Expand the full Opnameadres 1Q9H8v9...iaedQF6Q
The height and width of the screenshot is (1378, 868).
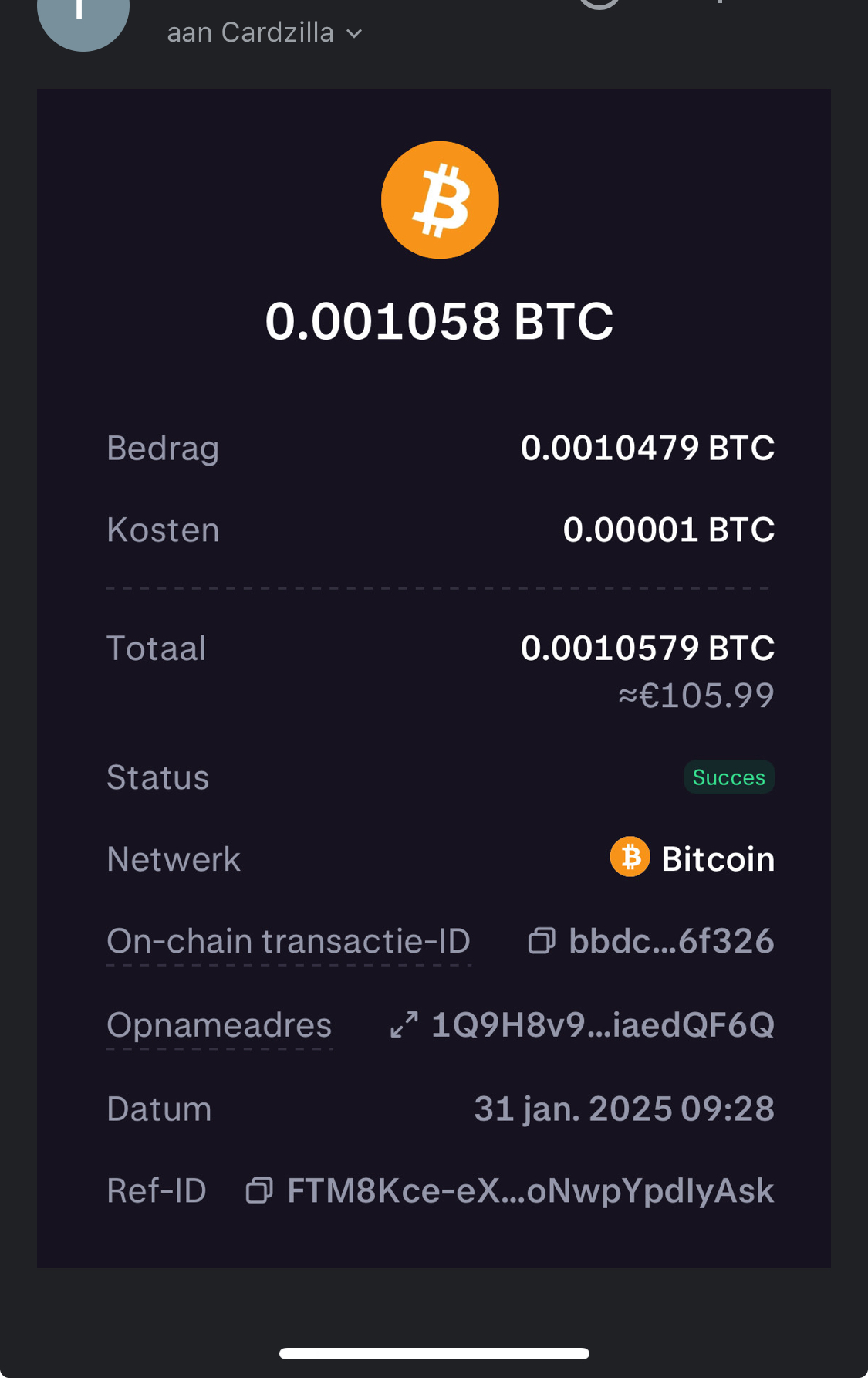404,1025
